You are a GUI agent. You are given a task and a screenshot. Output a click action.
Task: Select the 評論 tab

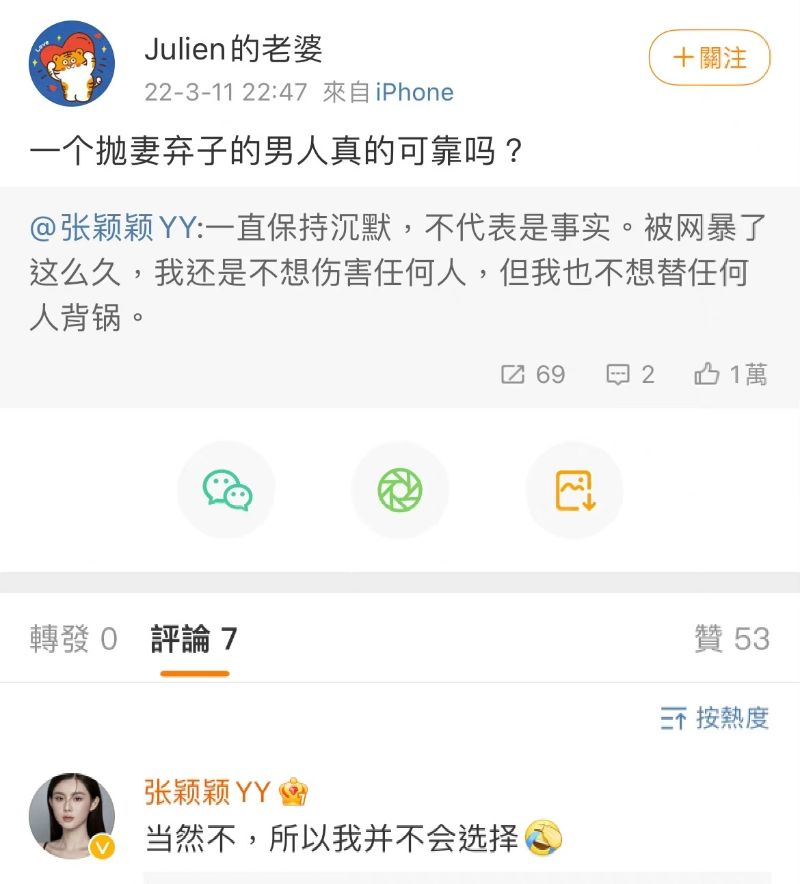[194, 639]
